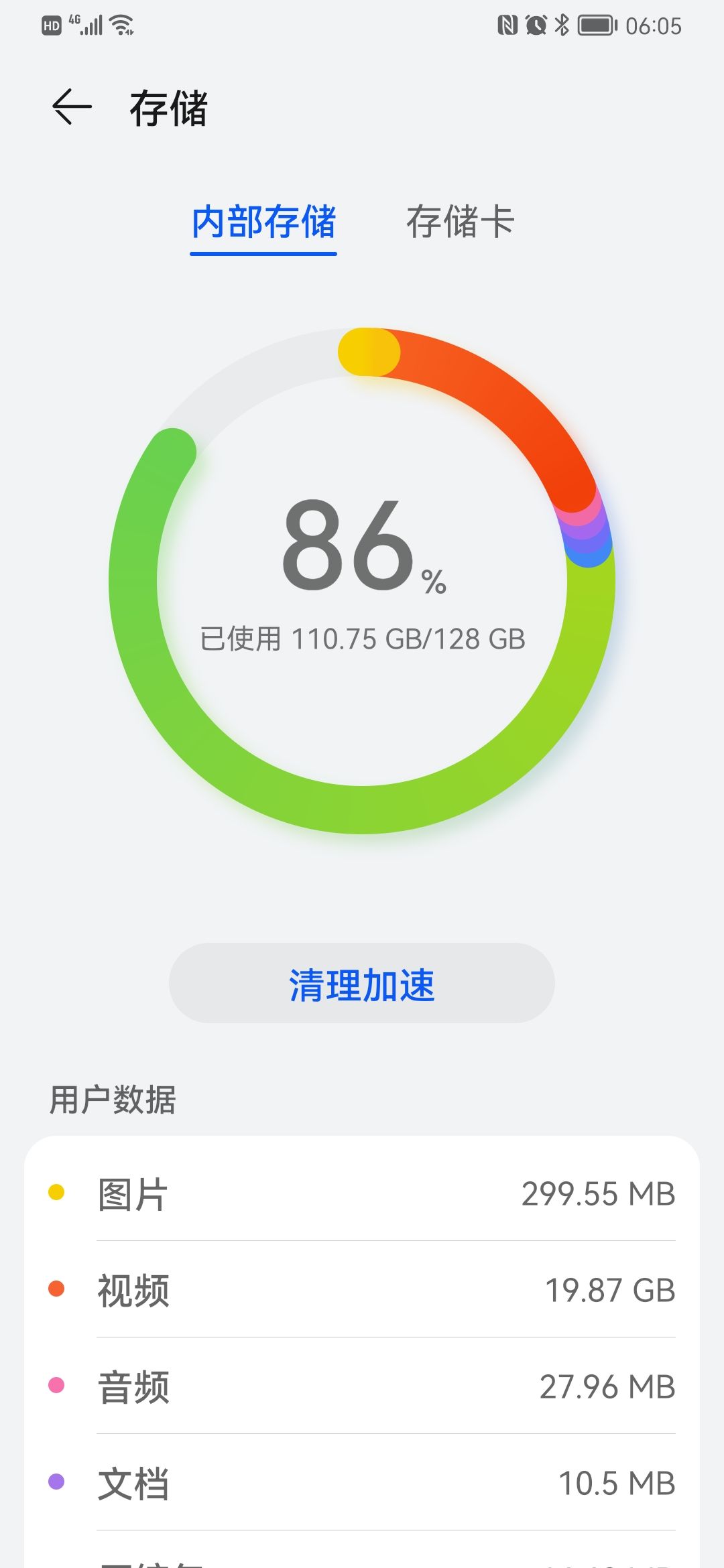Switch to the 存储卡 tab
Viewport: 724px width, 1568px height.
[x=460, y=222]
